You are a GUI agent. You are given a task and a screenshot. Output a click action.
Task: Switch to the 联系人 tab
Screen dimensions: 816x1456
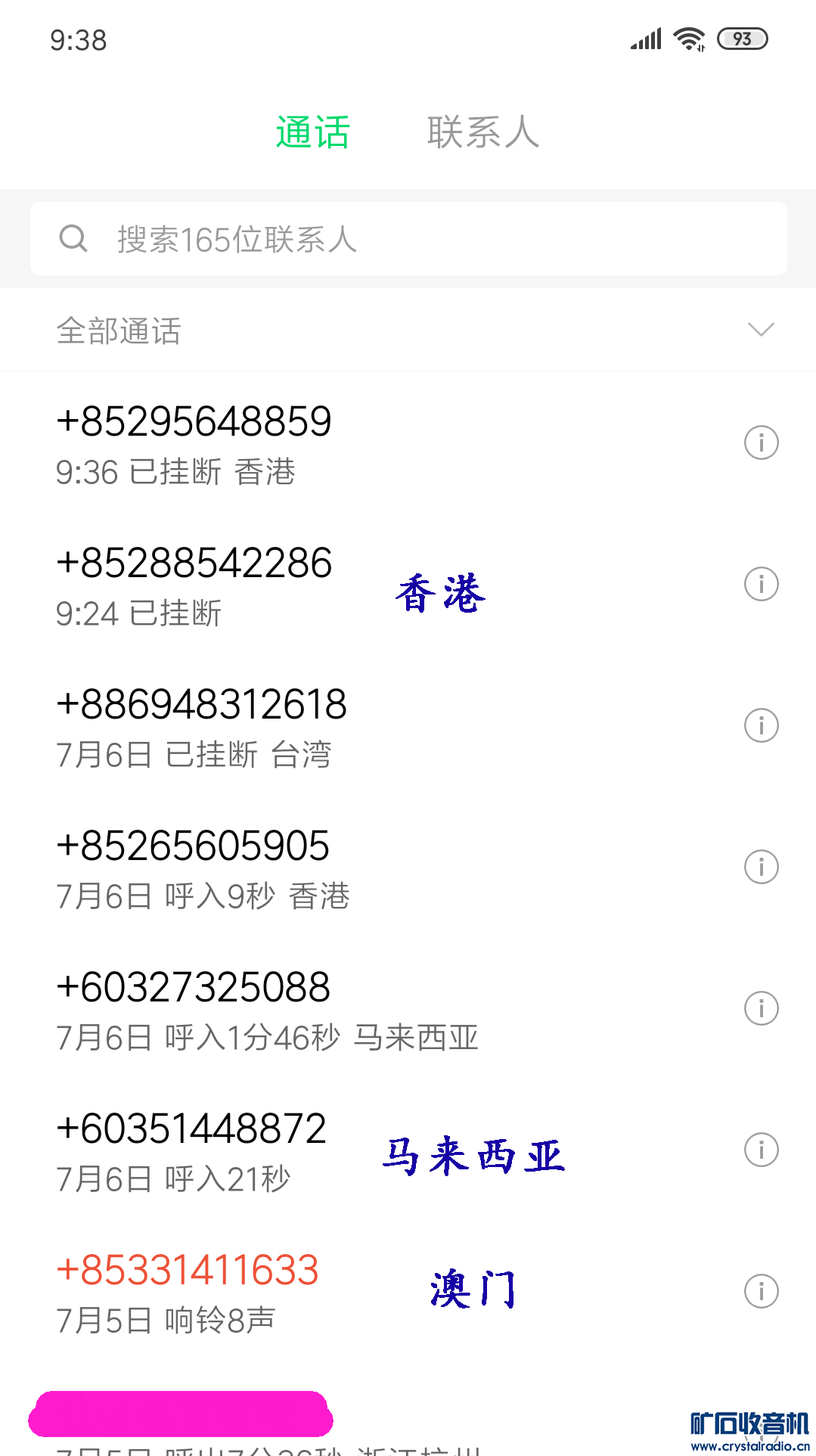(x=482, y=132)
